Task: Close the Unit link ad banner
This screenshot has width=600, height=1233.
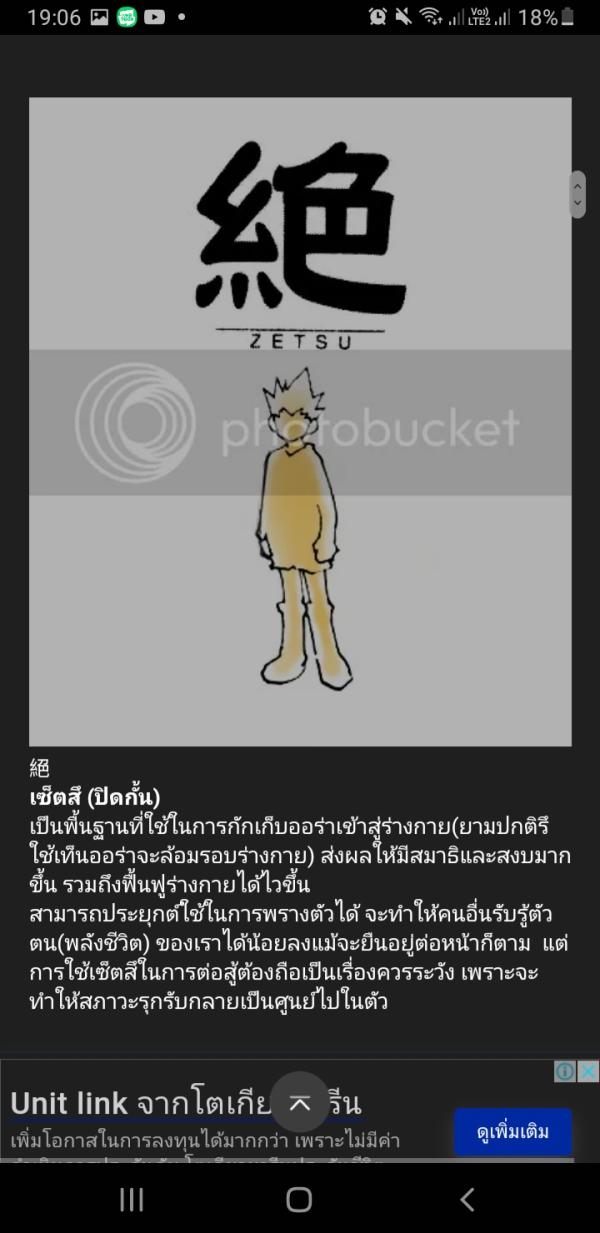Action: 589,1071
